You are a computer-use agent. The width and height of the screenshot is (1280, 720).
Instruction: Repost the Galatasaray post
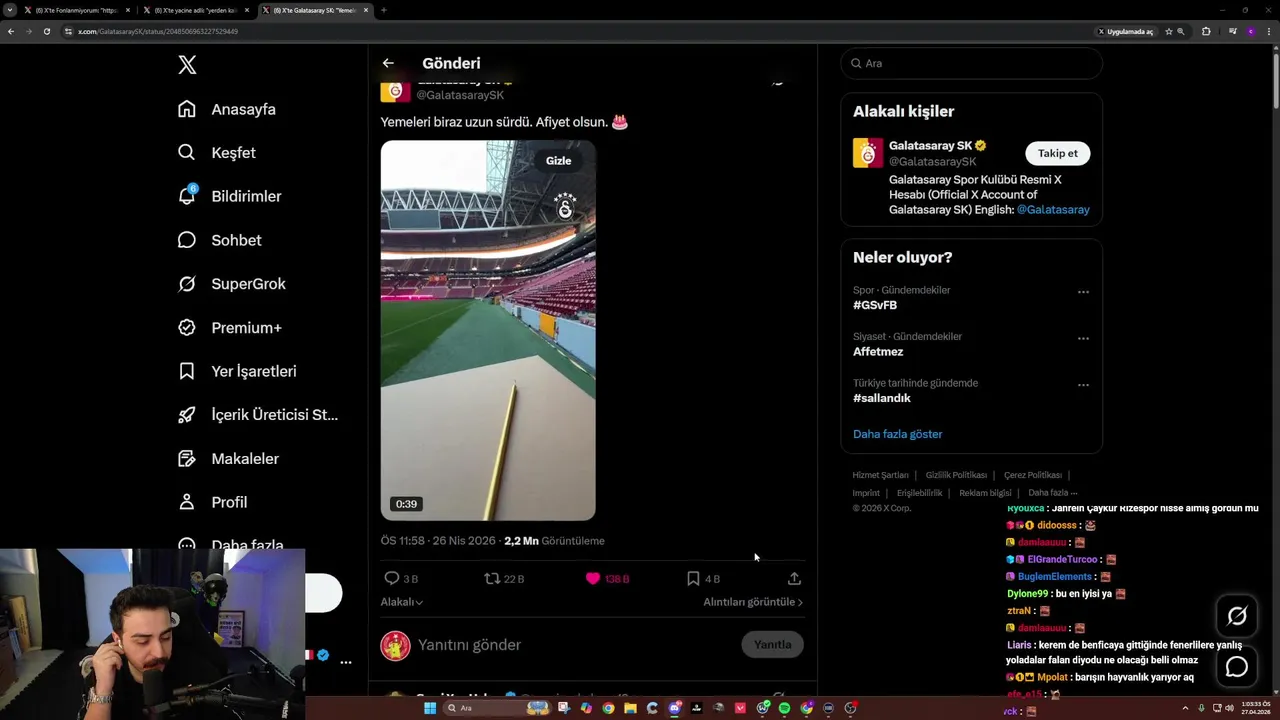click(x=492, y=578)
